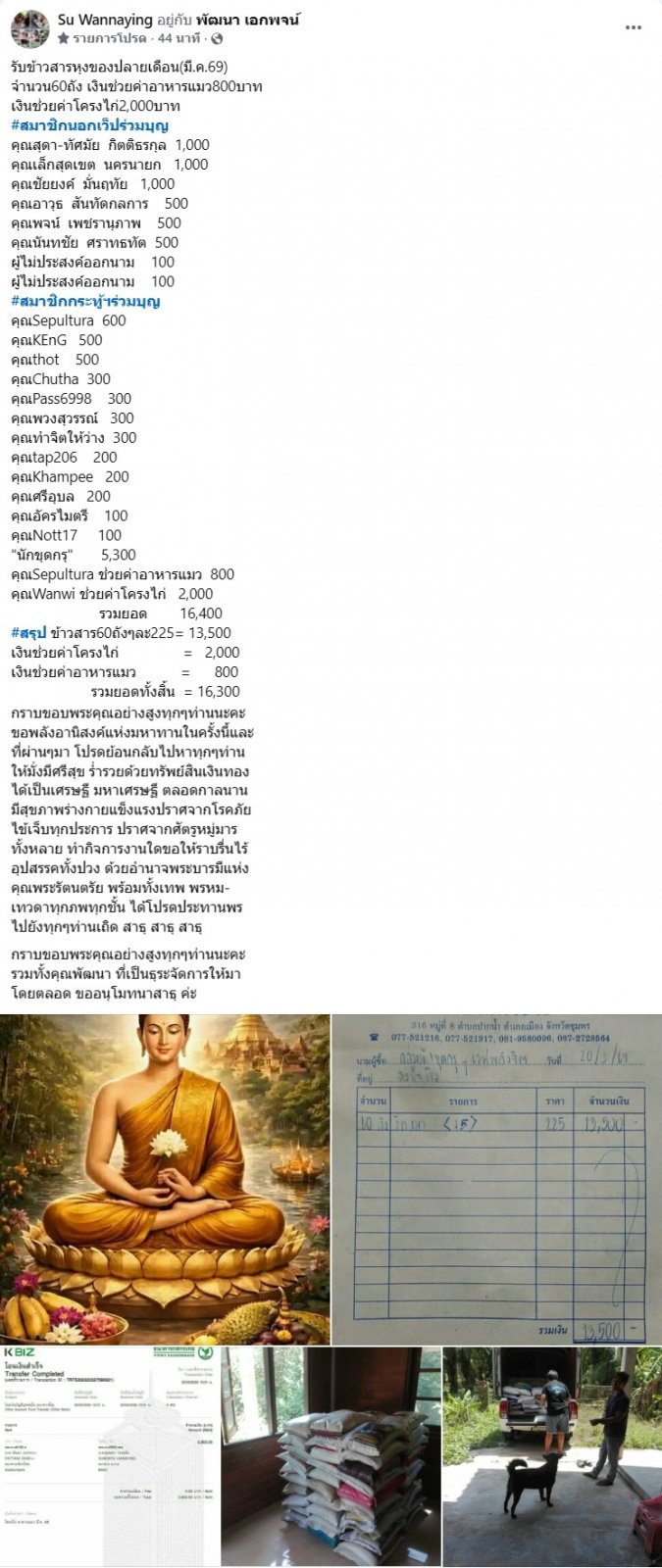Open hashtag #สมาชิกนอกเว็ปร่วมบุญ

tap(89, 125)
